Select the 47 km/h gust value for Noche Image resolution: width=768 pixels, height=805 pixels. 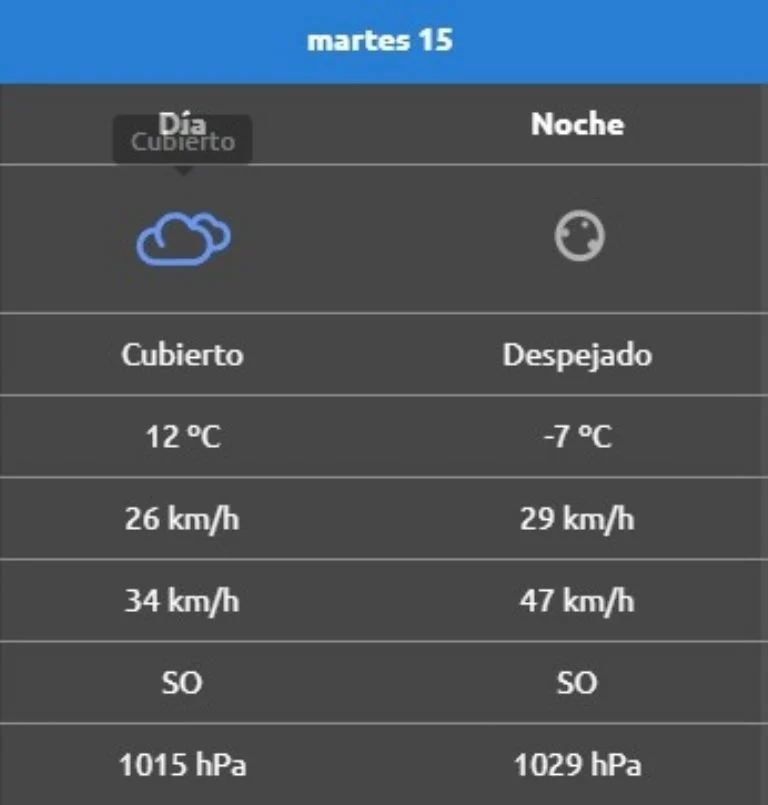click(578, 600)
